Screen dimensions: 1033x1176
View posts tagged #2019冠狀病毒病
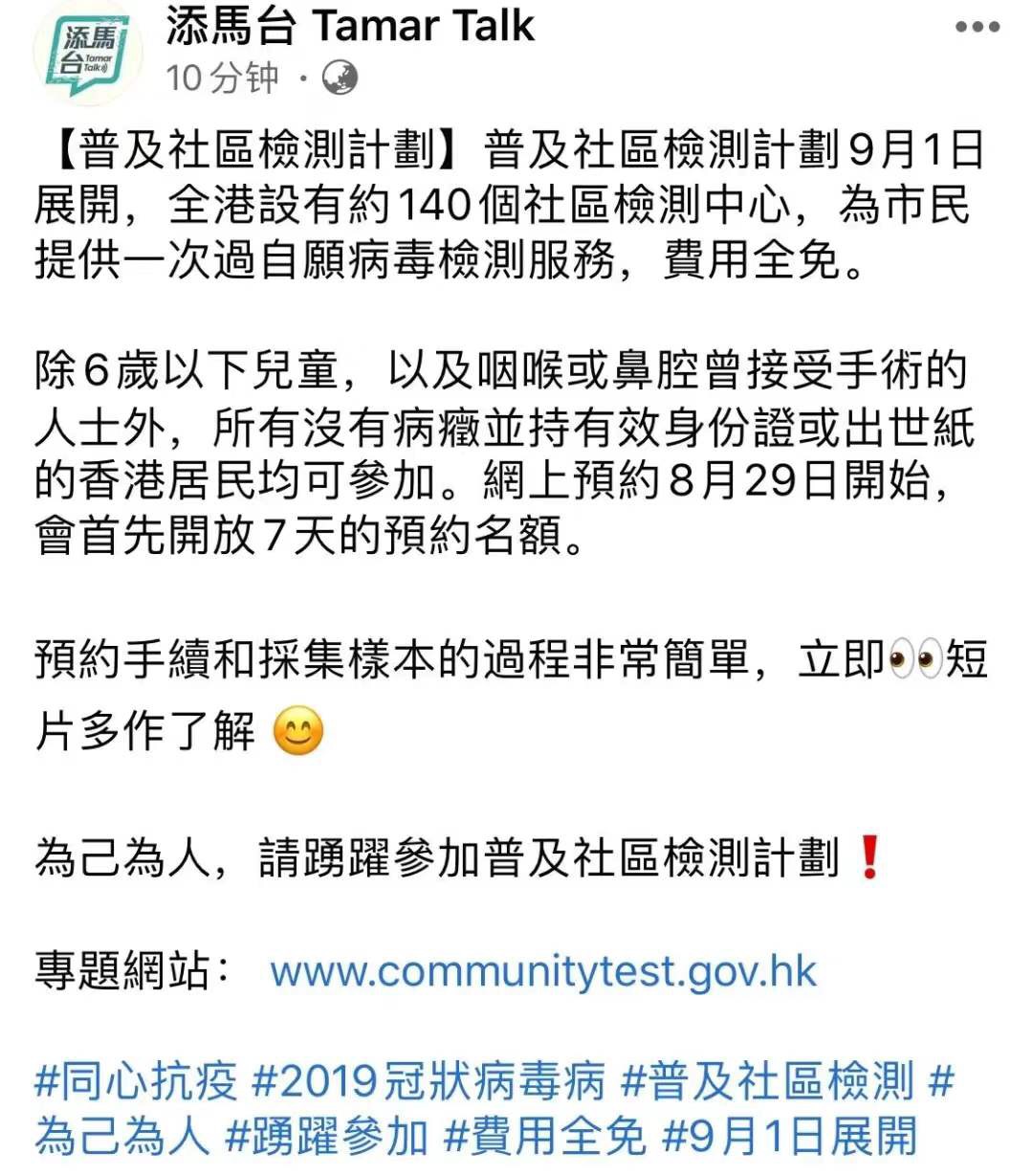coord(428,1082)
